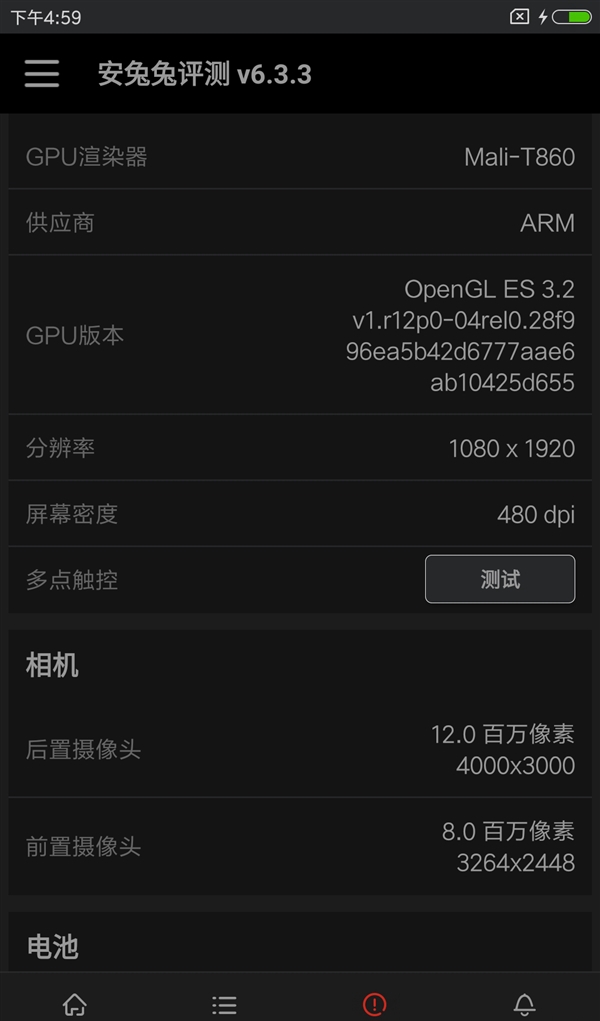The image size is (600, 1021).
Task: Open the hamburger drawer menu
Action: [42, 74]
